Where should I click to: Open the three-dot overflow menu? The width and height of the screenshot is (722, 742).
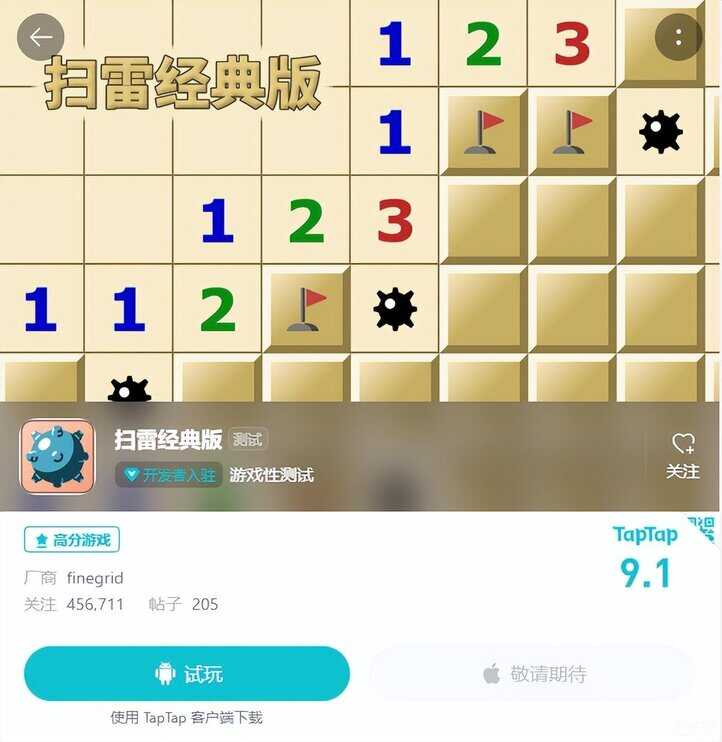pos(679,38)
